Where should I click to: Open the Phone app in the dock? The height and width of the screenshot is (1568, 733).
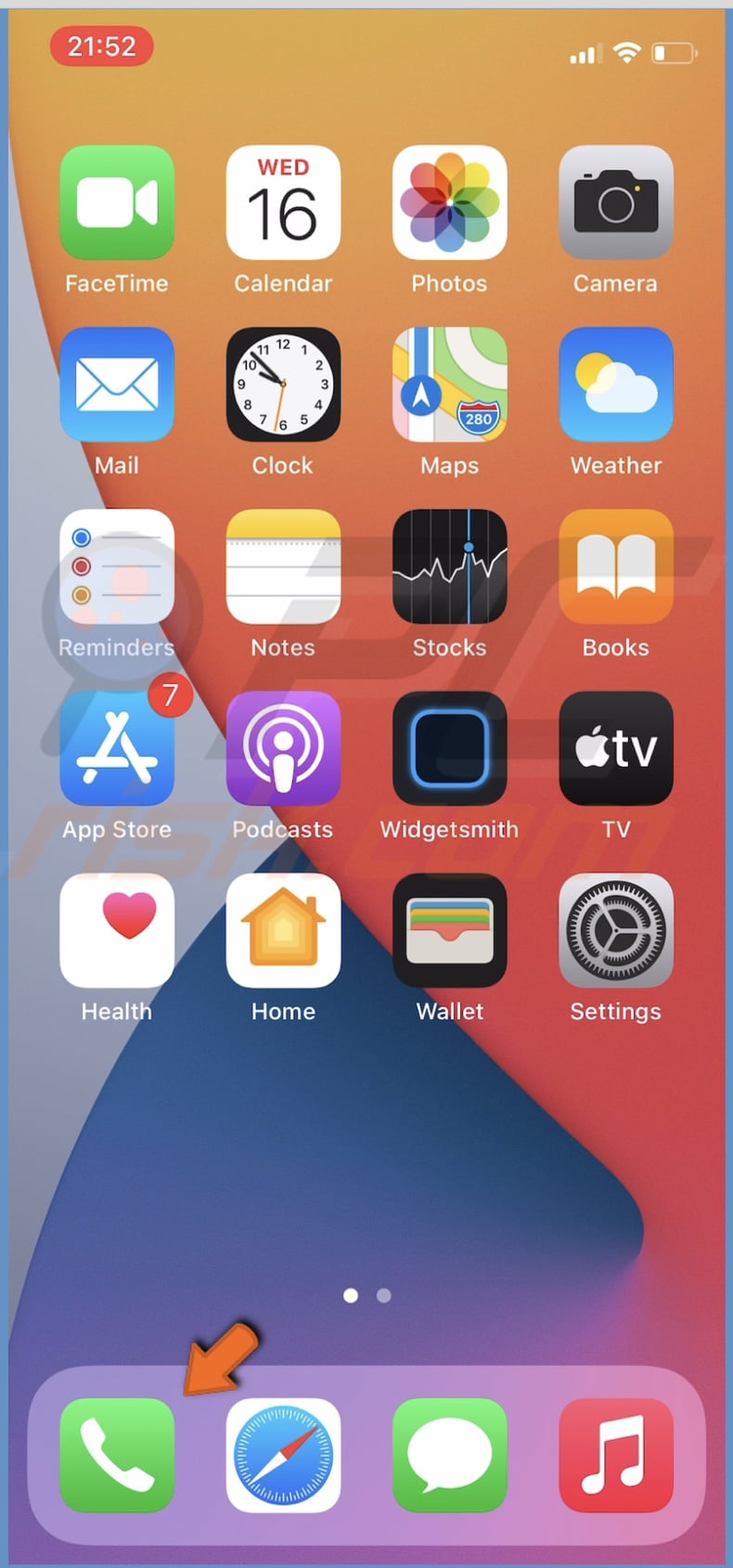pos(117,1456)
